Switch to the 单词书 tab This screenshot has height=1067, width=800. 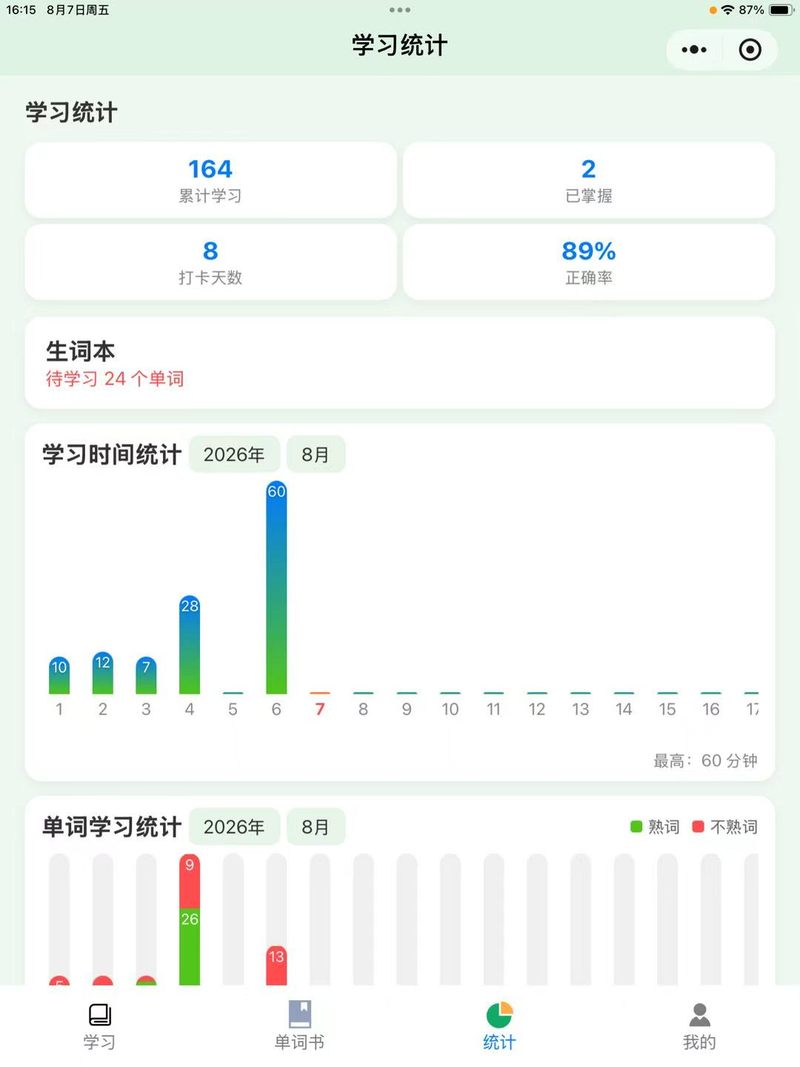[x=299, y=1026]
